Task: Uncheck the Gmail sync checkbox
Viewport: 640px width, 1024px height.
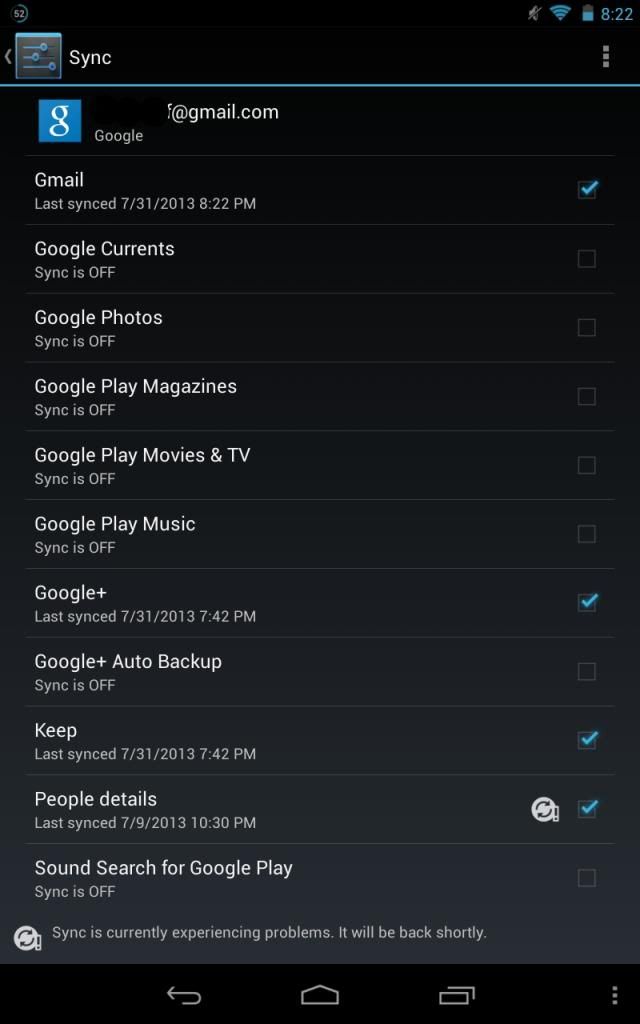Action: 587,190
